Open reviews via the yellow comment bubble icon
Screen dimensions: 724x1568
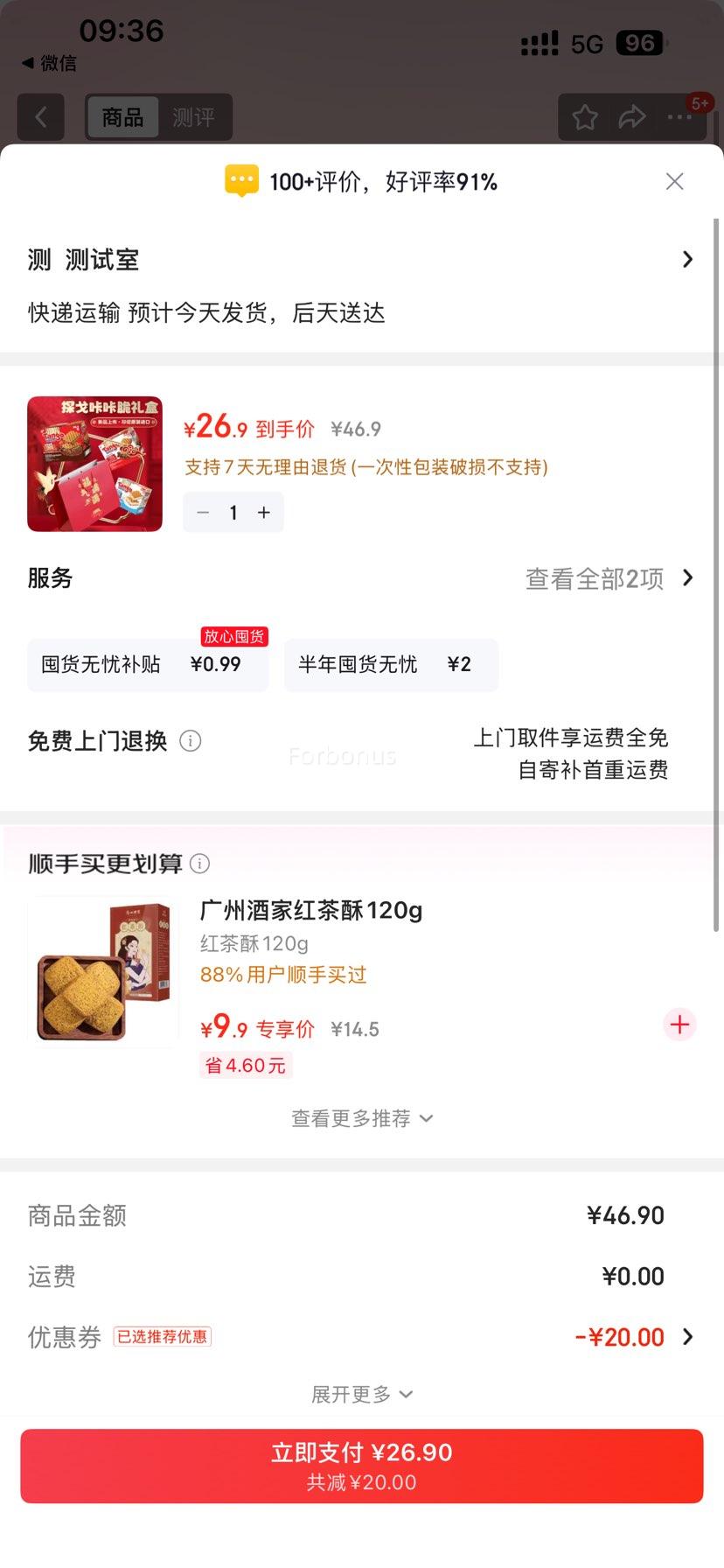[x=242, y=180]
